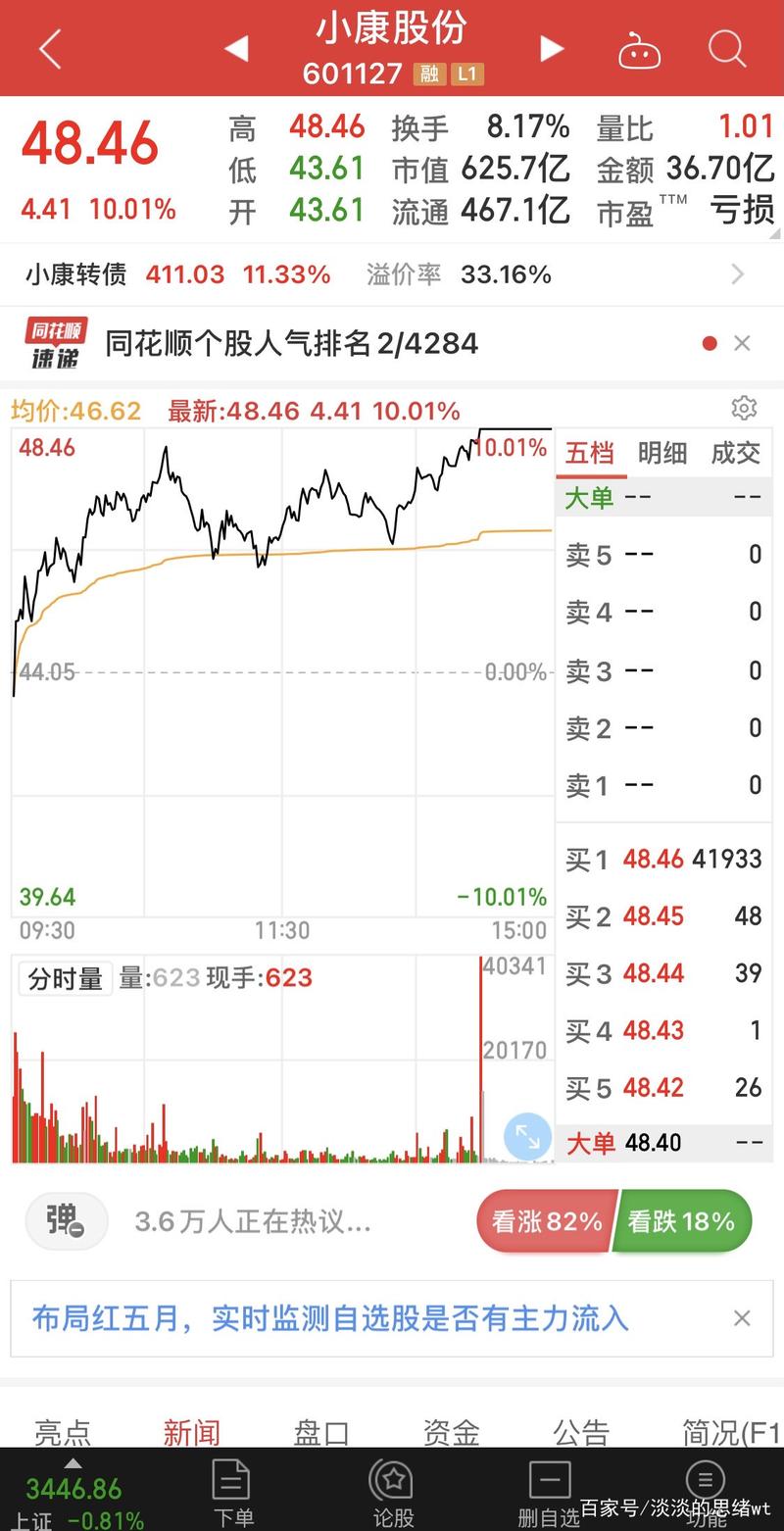Go to previous stock with left arrow
The height and width of the screenshot is (1531, 784).
pos(235,47)
